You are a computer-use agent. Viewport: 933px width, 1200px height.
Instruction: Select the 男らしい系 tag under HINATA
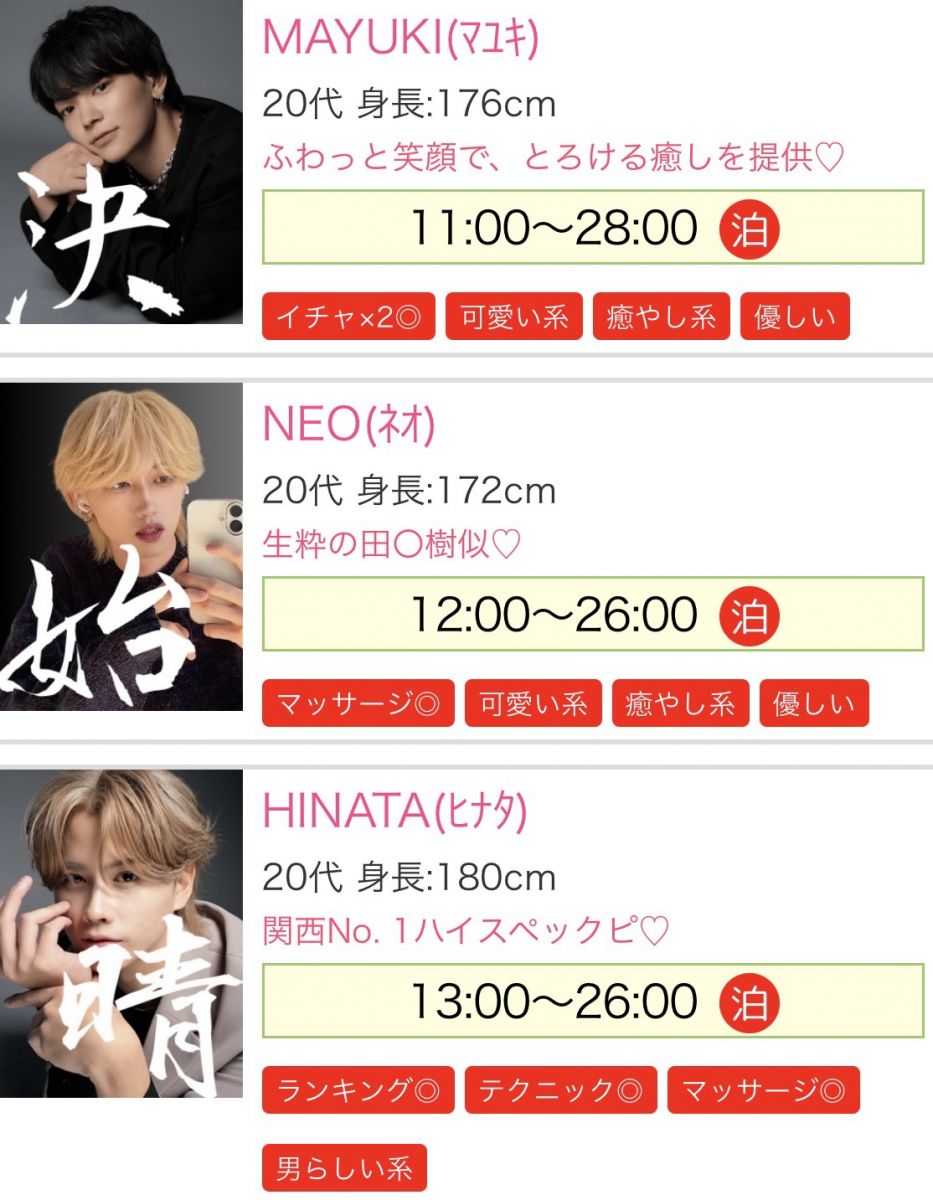(x=344, y=1167)
